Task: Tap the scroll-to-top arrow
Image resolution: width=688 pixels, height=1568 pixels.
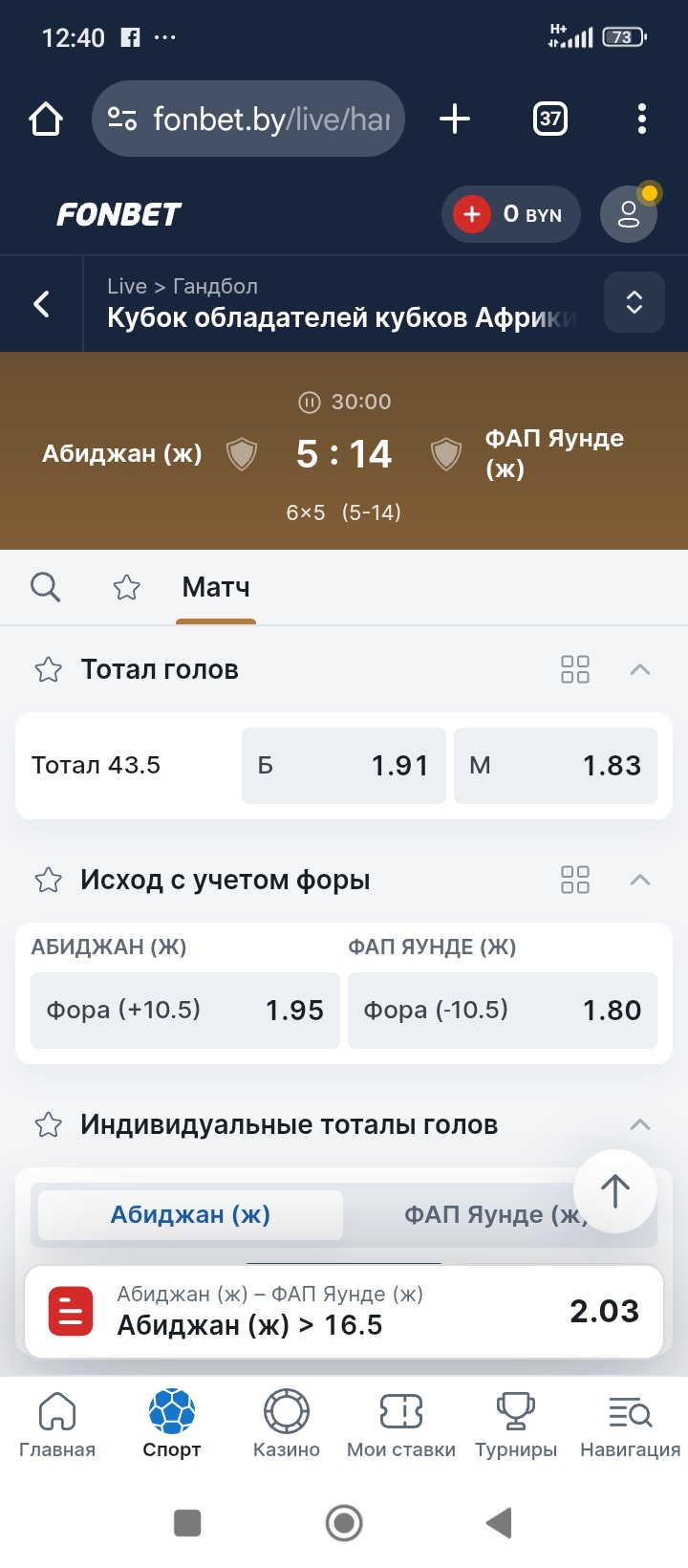Action: [614, 1190]
